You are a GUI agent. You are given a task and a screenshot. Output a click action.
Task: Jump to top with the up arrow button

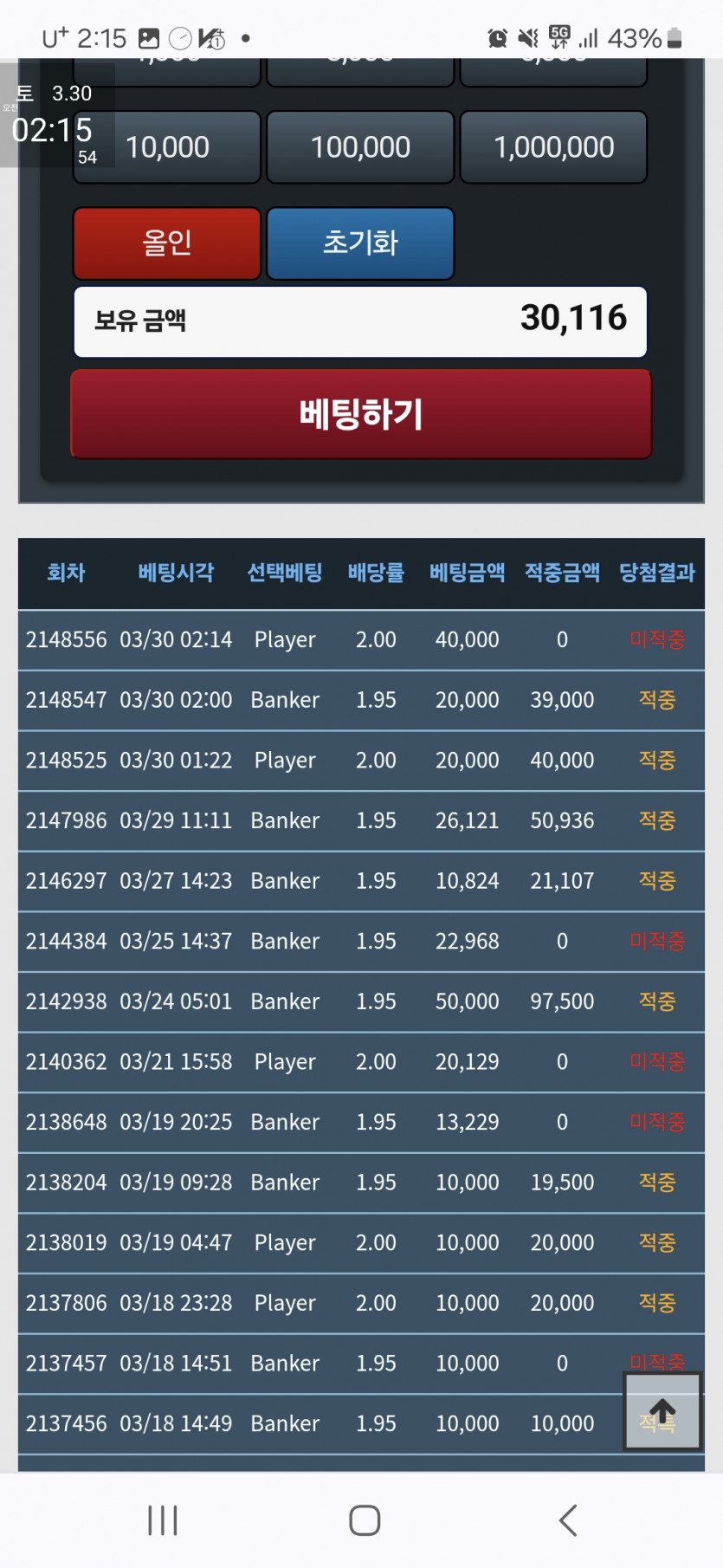coord(662,1411)
